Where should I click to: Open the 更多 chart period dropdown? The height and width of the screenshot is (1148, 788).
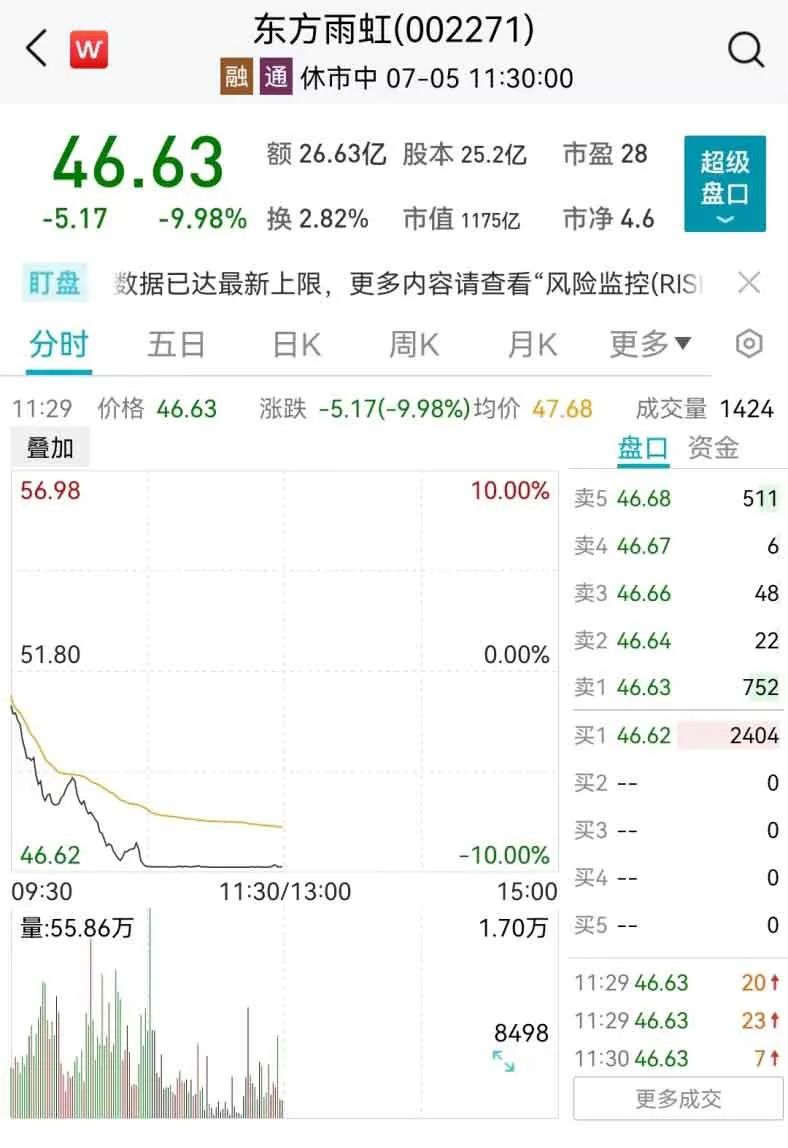pyautogui.click(x=650, y=345)
